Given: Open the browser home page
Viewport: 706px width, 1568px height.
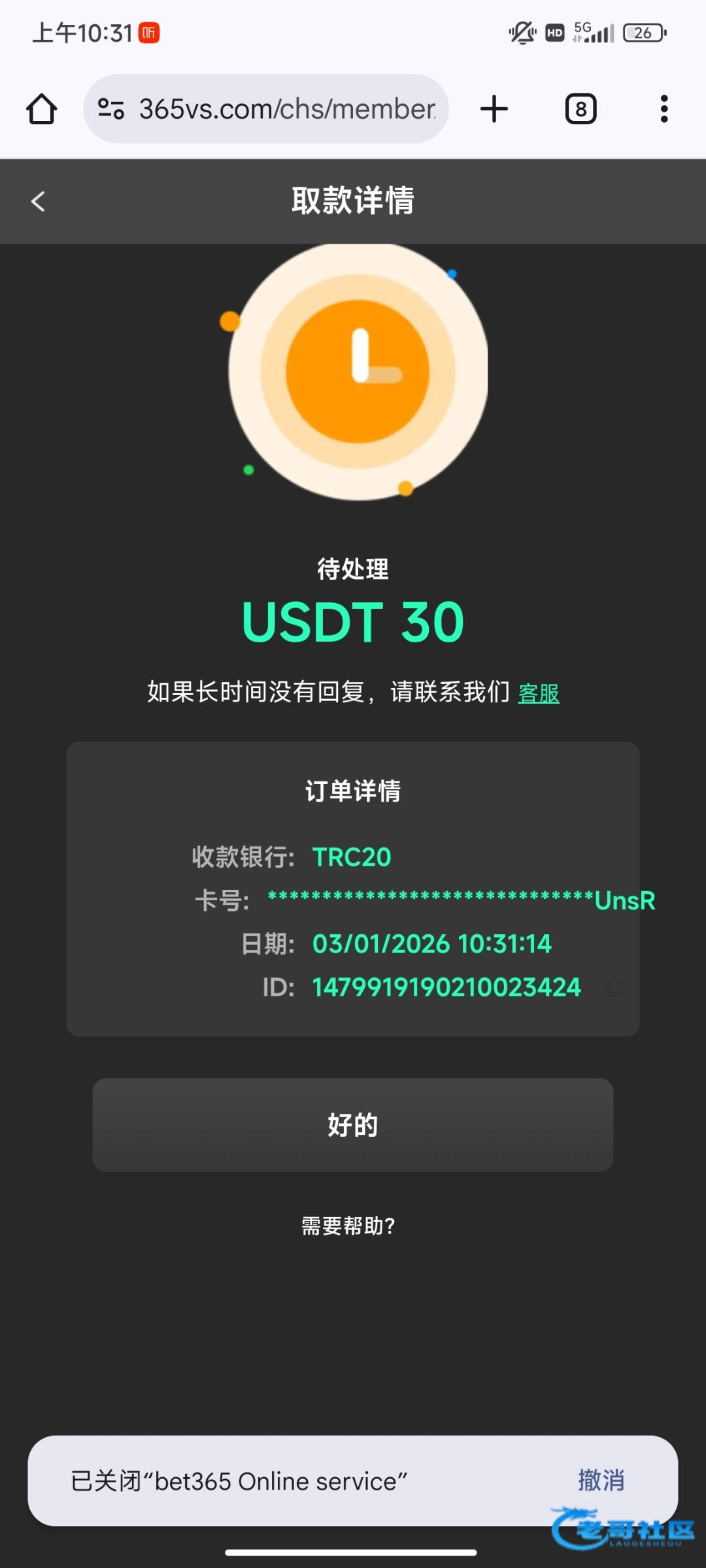Looking at the screenshot, I should coord(42,109).
